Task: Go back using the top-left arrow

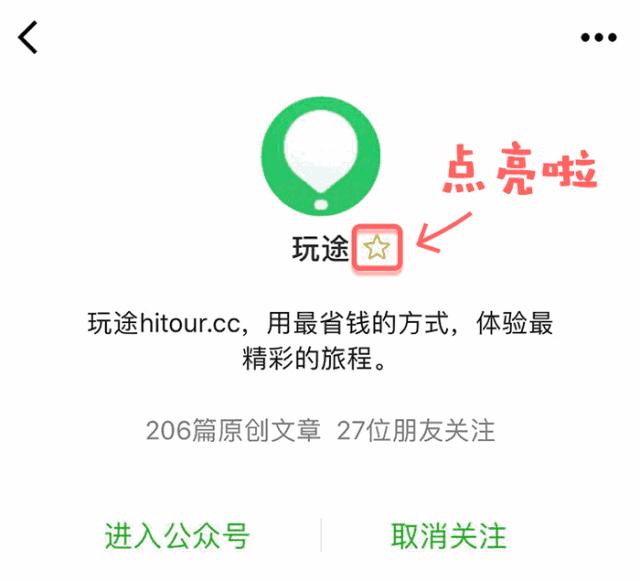Action: 28,37
